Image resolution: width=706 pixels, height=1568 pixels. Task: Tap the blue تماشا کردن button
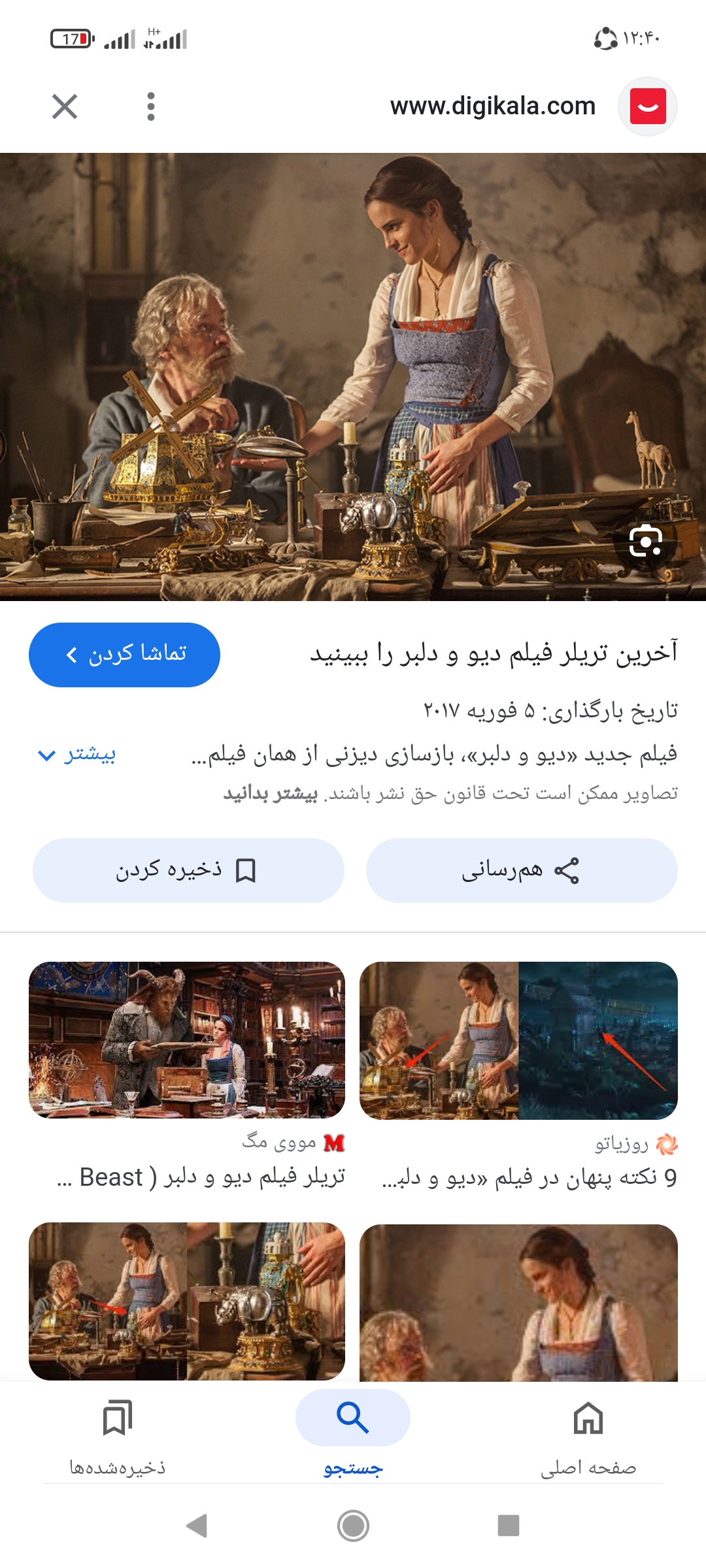point(124,655)
